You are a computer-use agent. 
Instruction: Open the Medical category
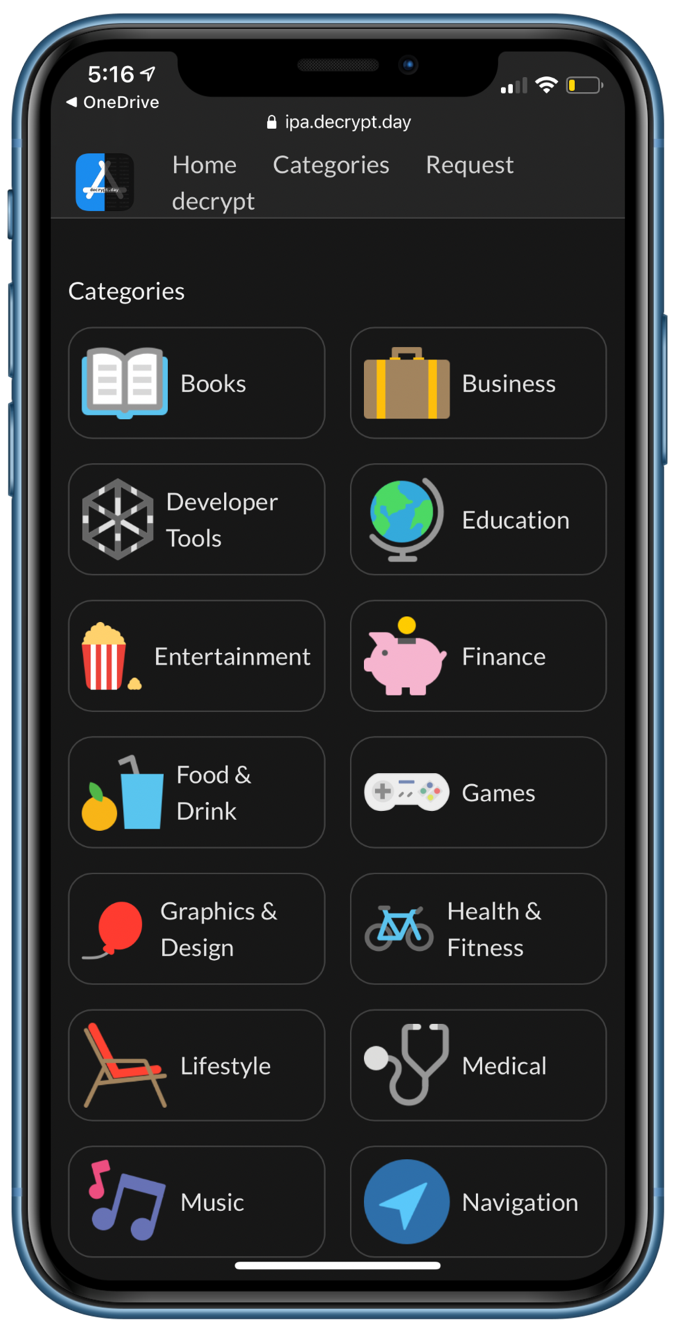[x=478, y=1065]
